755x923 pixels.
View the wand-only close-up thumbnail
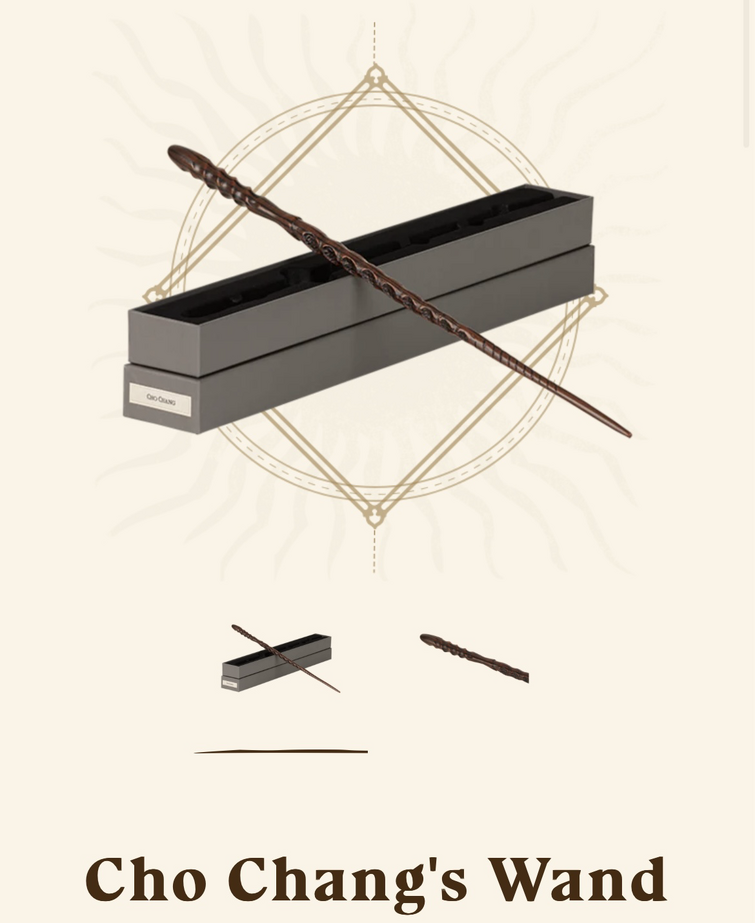[x=474, y=658]
